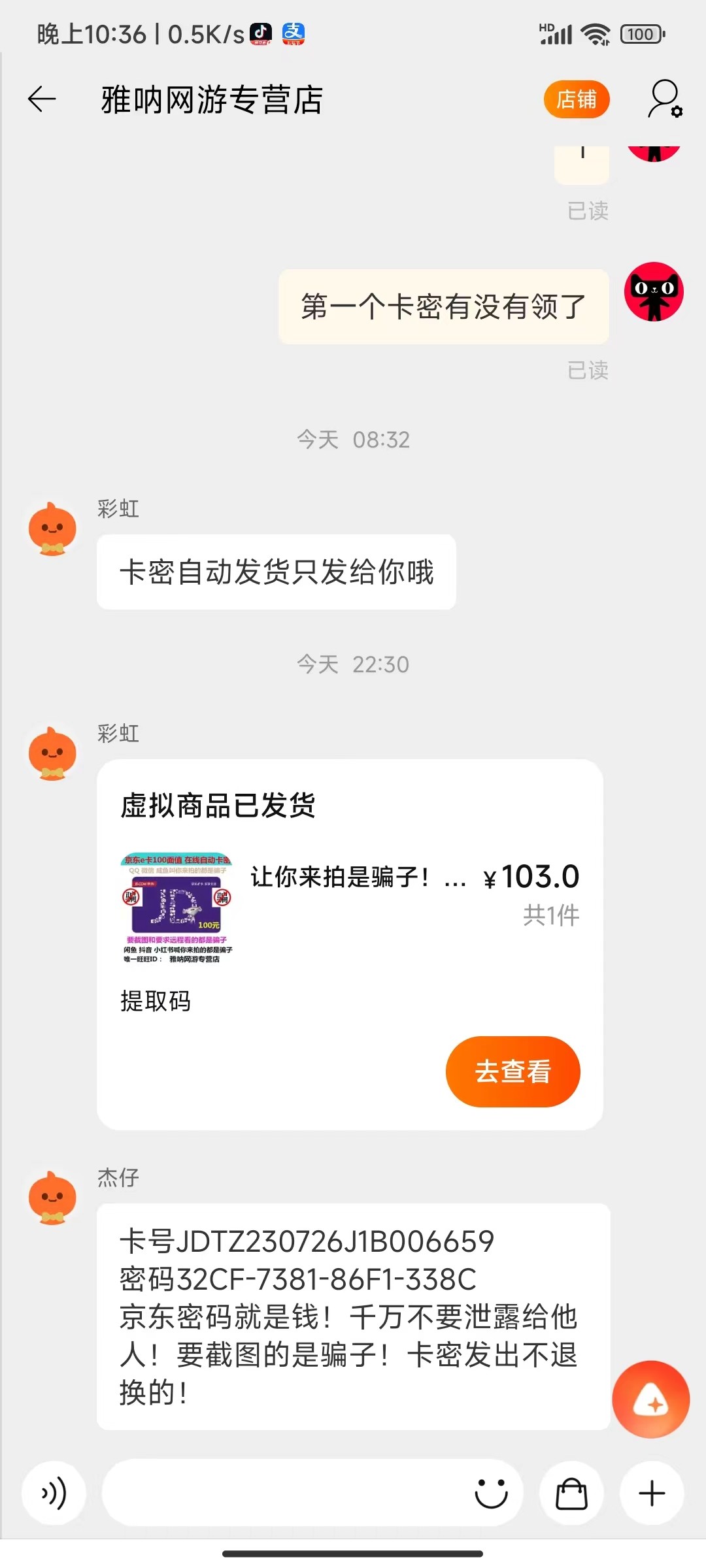Tap the plus icon for more chat functions
The height and width of the screenshot is (1568, 706).
[650, 1494]
